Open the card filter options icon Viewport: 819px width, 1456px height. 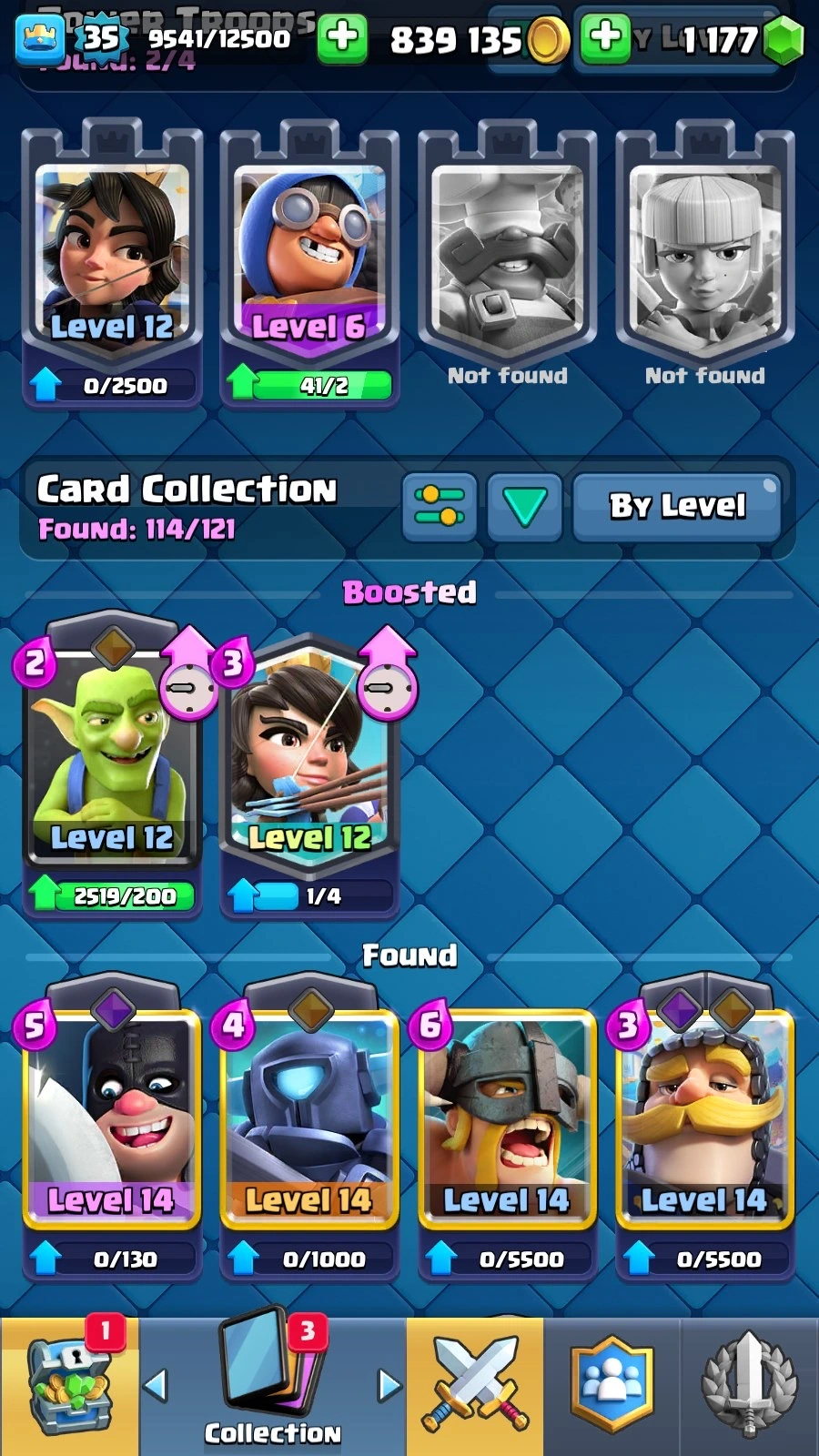coord(440,507)
